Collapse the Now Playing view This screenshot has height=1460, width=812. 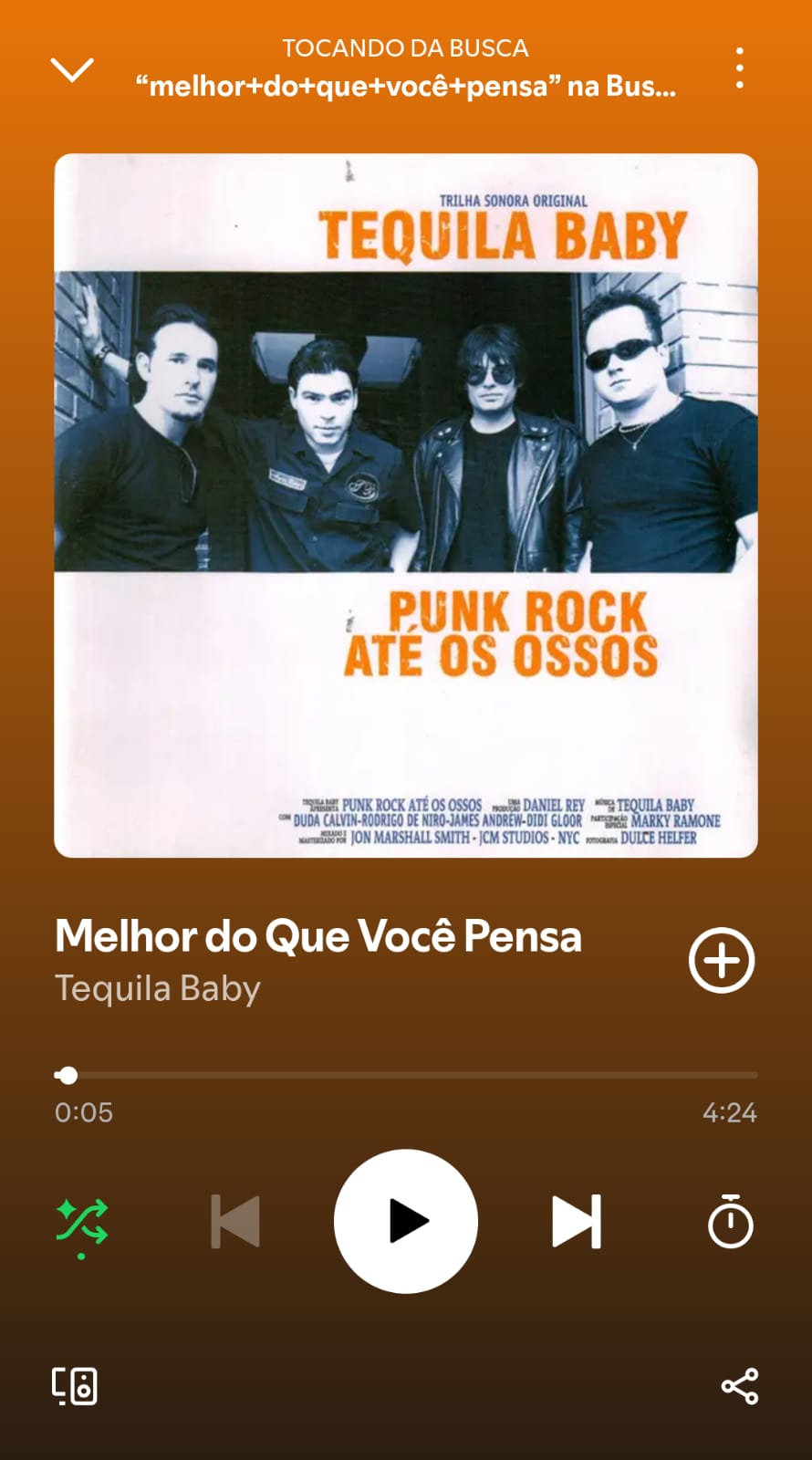[x=73, y=68]
